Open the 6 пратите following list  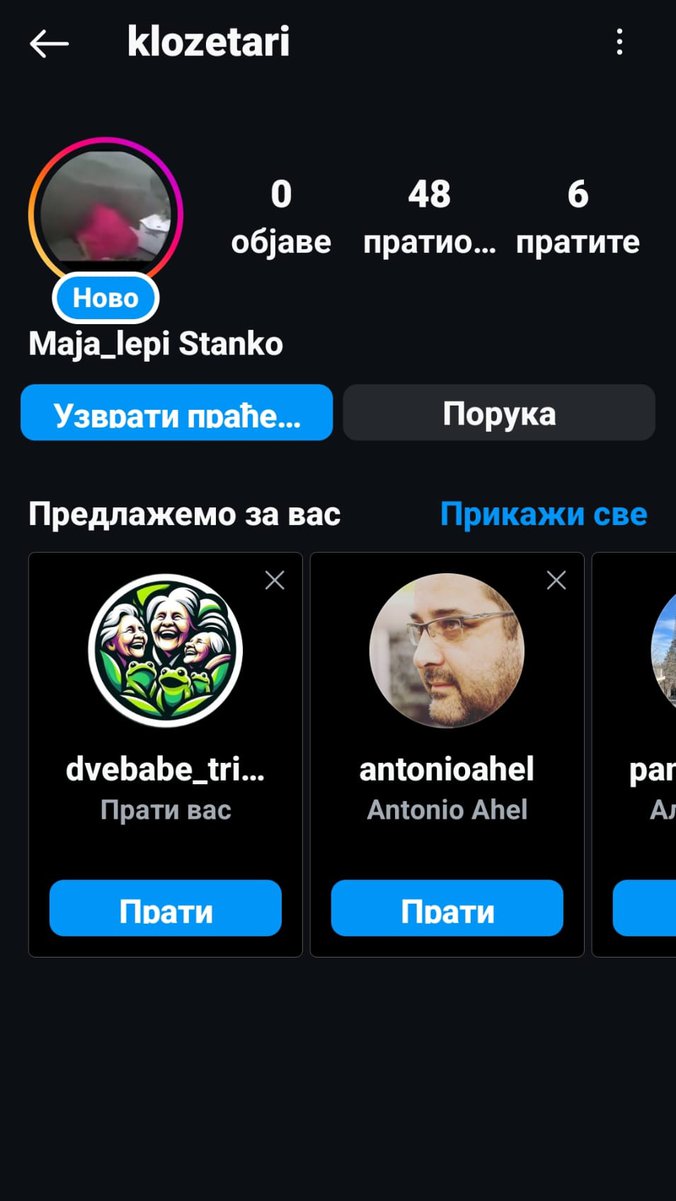pyautogui.click(x=577, y=216)
